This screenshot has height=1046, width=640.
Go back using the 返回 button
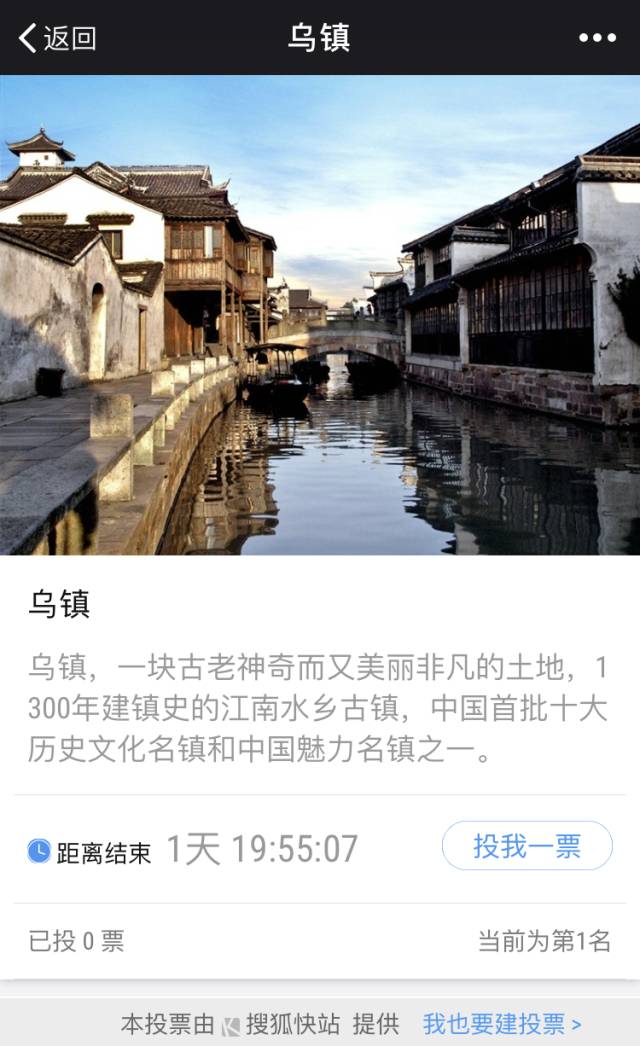[x=57, y=38]
